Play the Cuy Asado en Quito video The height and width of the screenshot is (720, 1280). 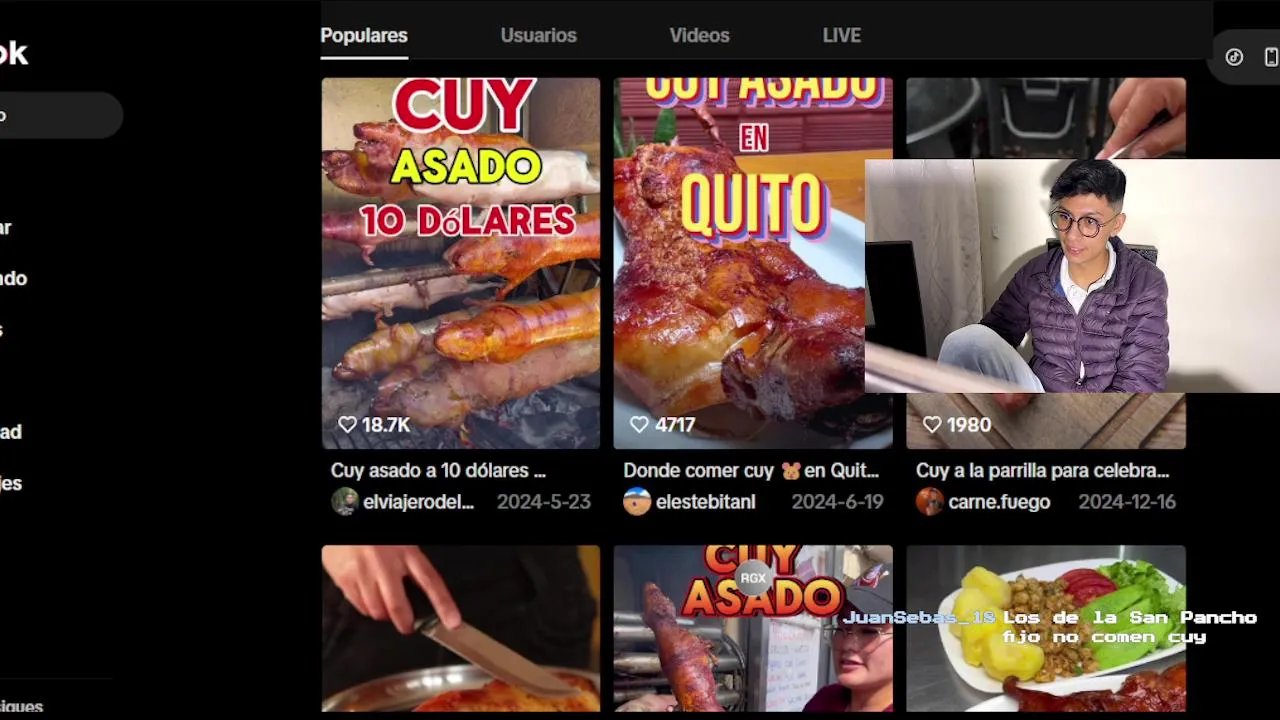[x=740, y=263]
